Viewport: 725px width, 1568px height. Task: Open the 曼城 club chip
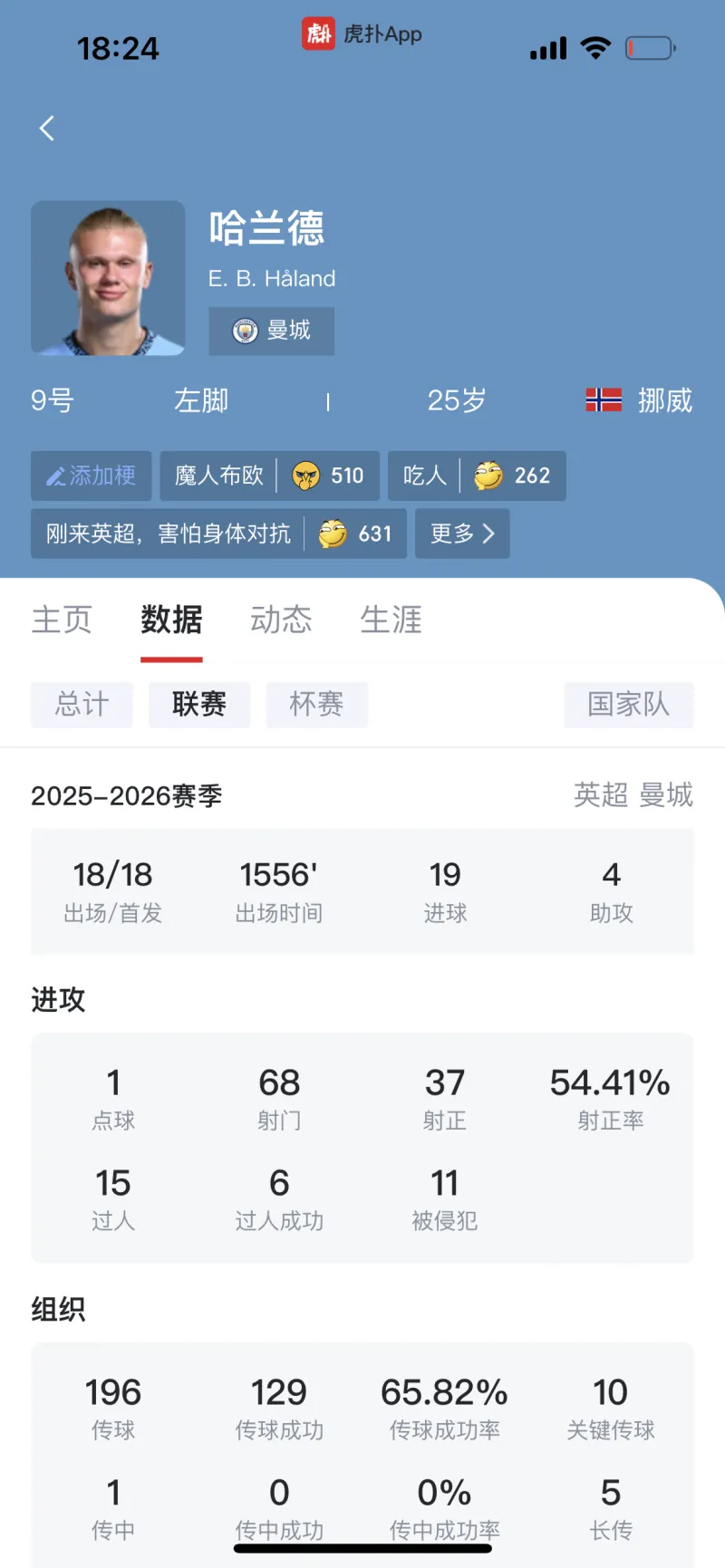coord(272,331)
